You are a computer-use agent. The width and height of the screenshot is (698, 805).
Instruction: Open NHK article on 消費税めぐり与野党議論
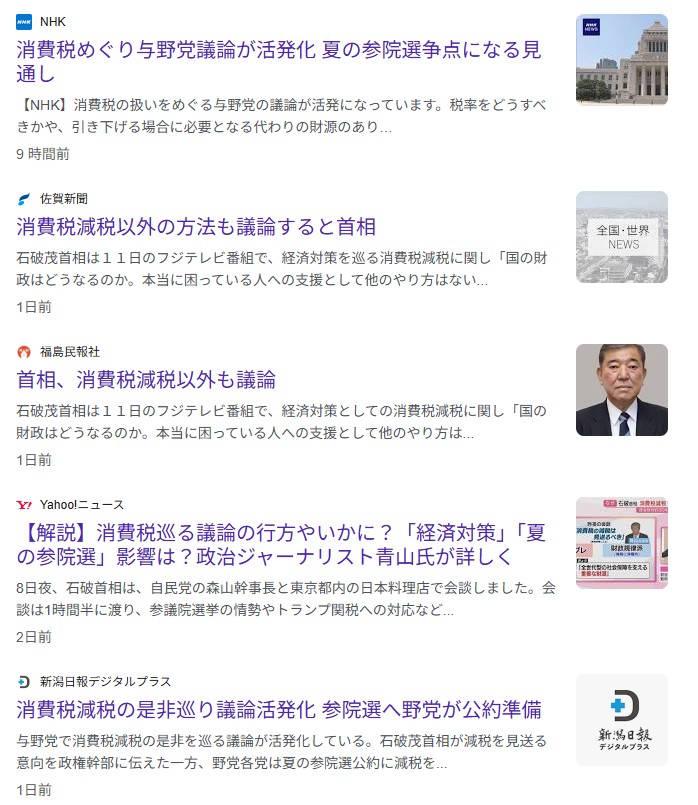click(278, 61)
